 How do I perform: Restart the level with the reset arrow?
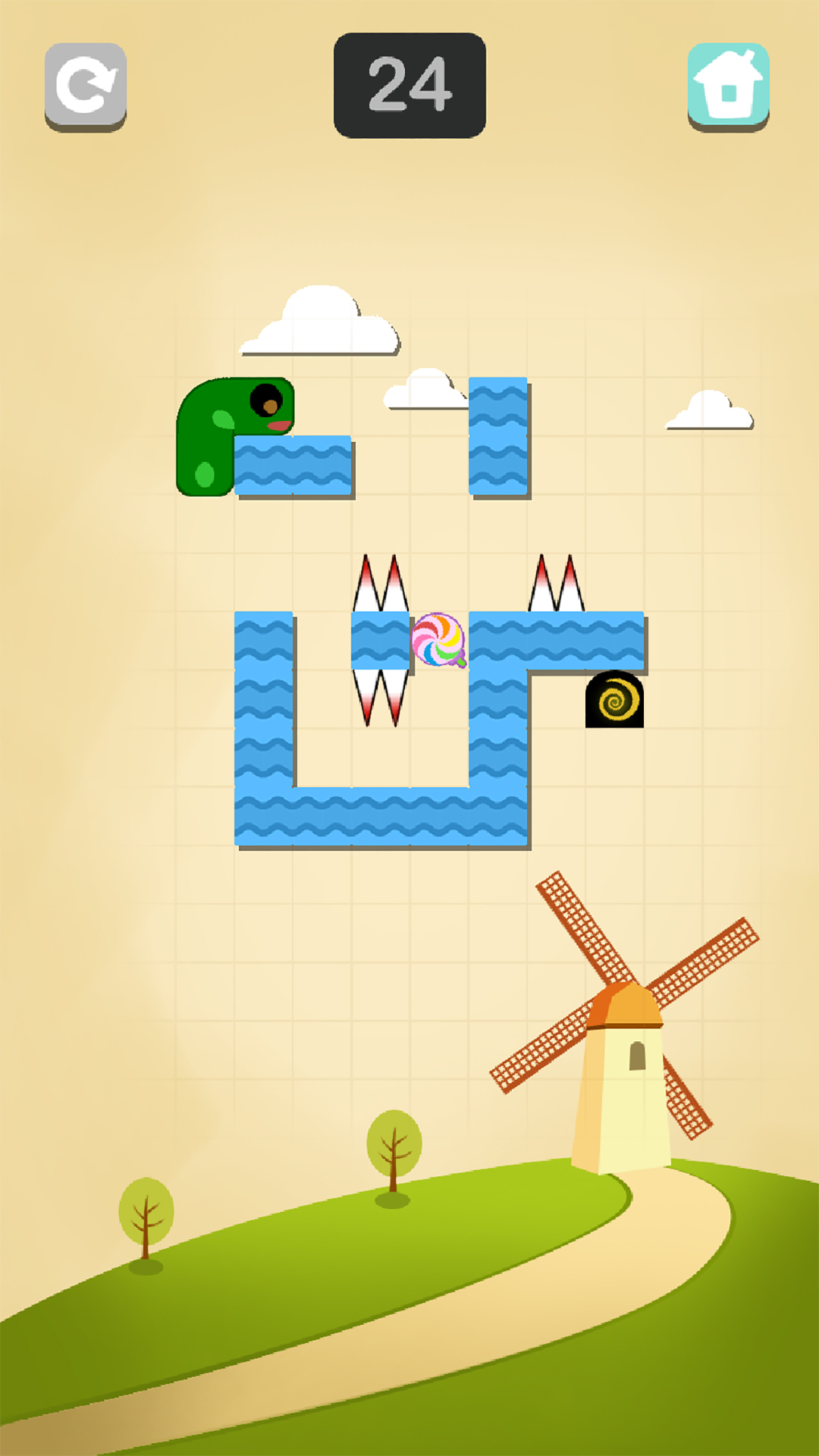[86, 86]
